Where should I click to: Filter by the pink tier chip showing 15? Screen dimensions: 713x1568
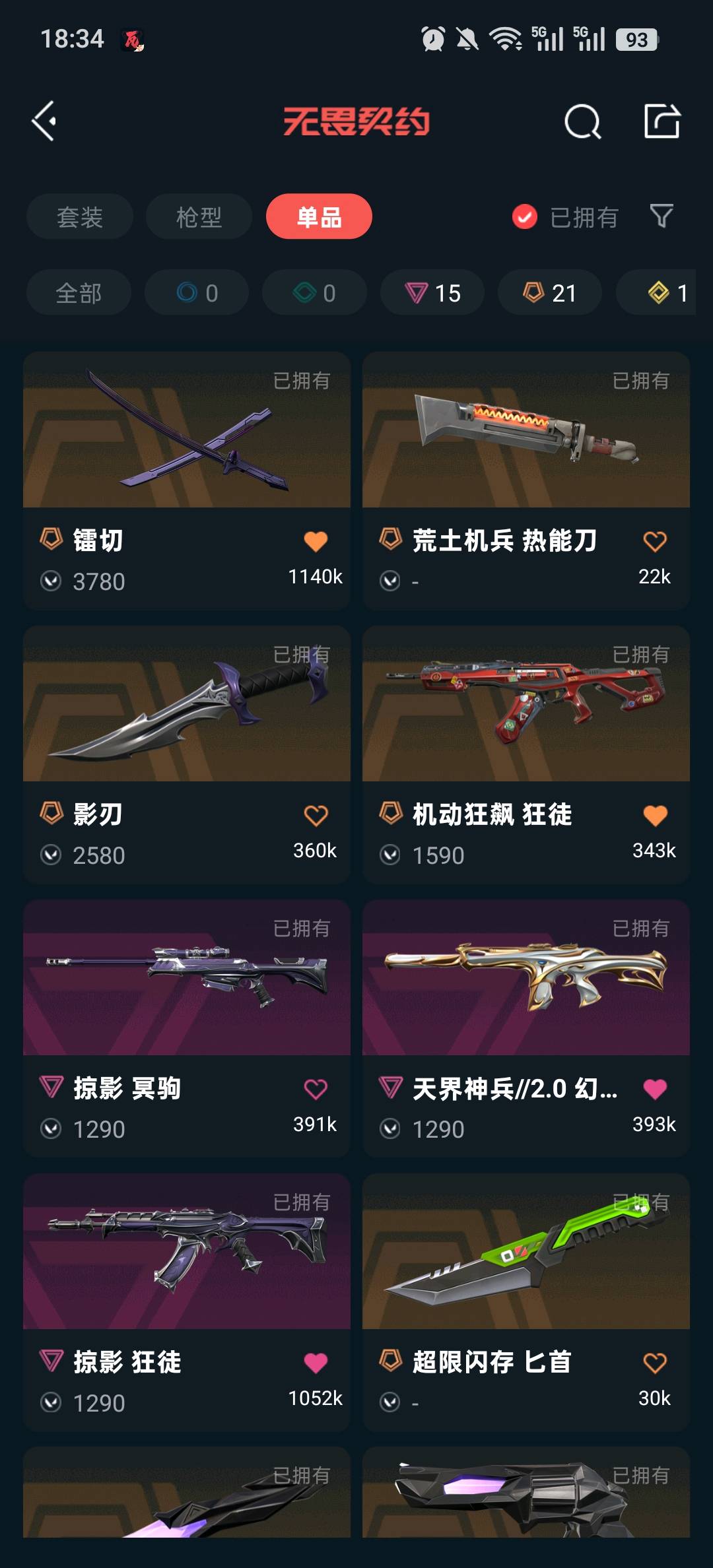click(x=432, y=292)
